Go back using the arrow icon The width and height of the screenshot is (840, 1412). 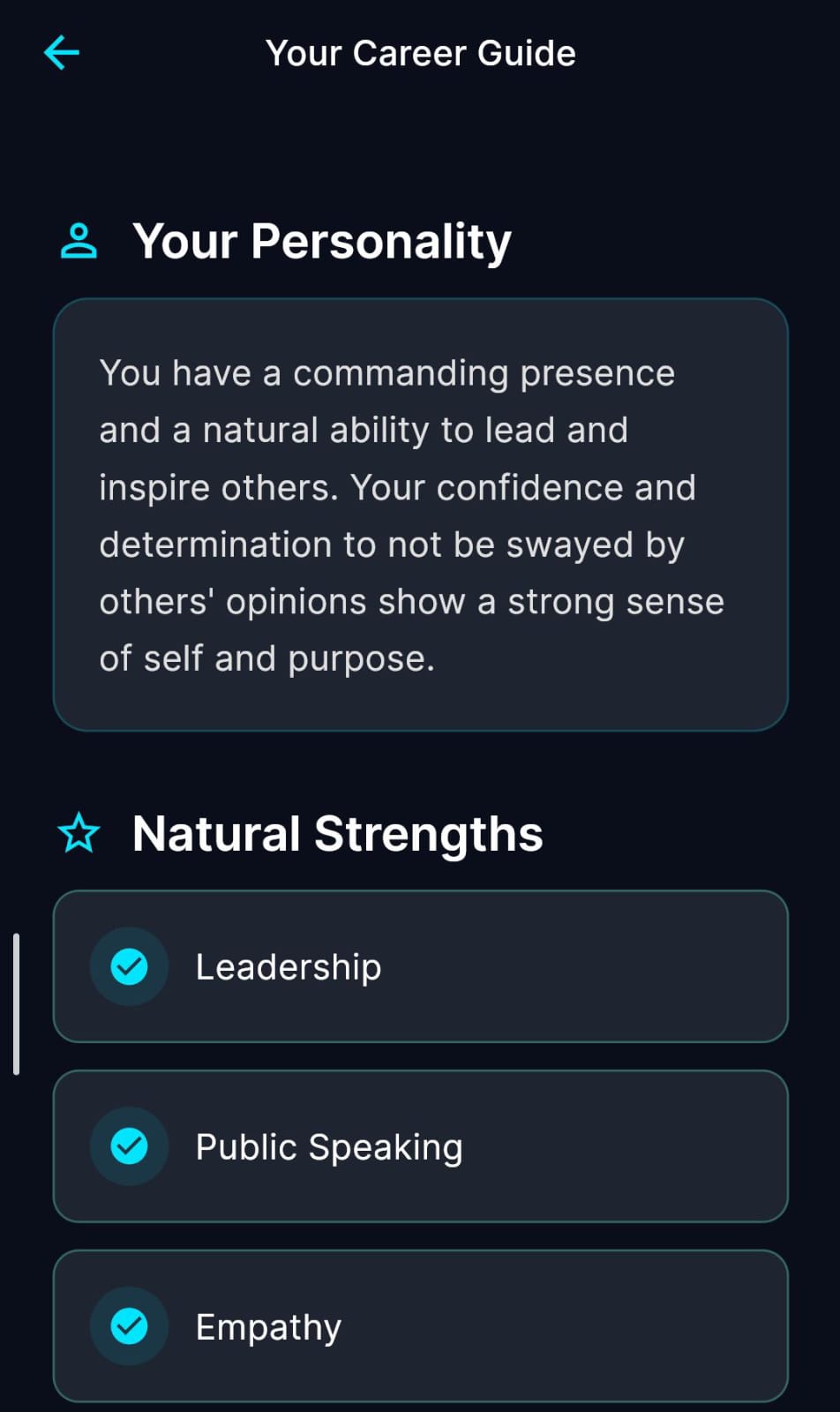[x=62, y=53]
